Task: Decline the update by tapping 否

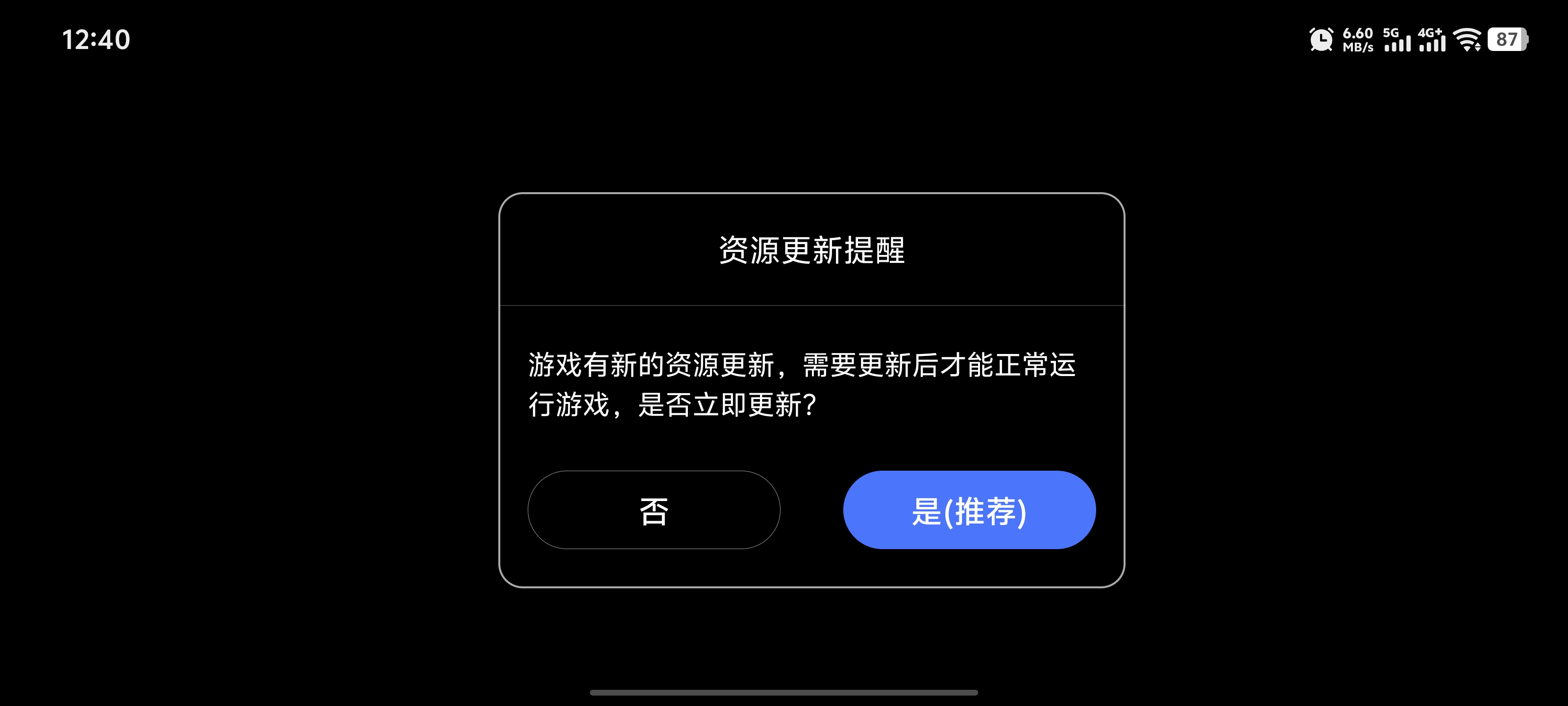Action: click(x=654, y=510)
